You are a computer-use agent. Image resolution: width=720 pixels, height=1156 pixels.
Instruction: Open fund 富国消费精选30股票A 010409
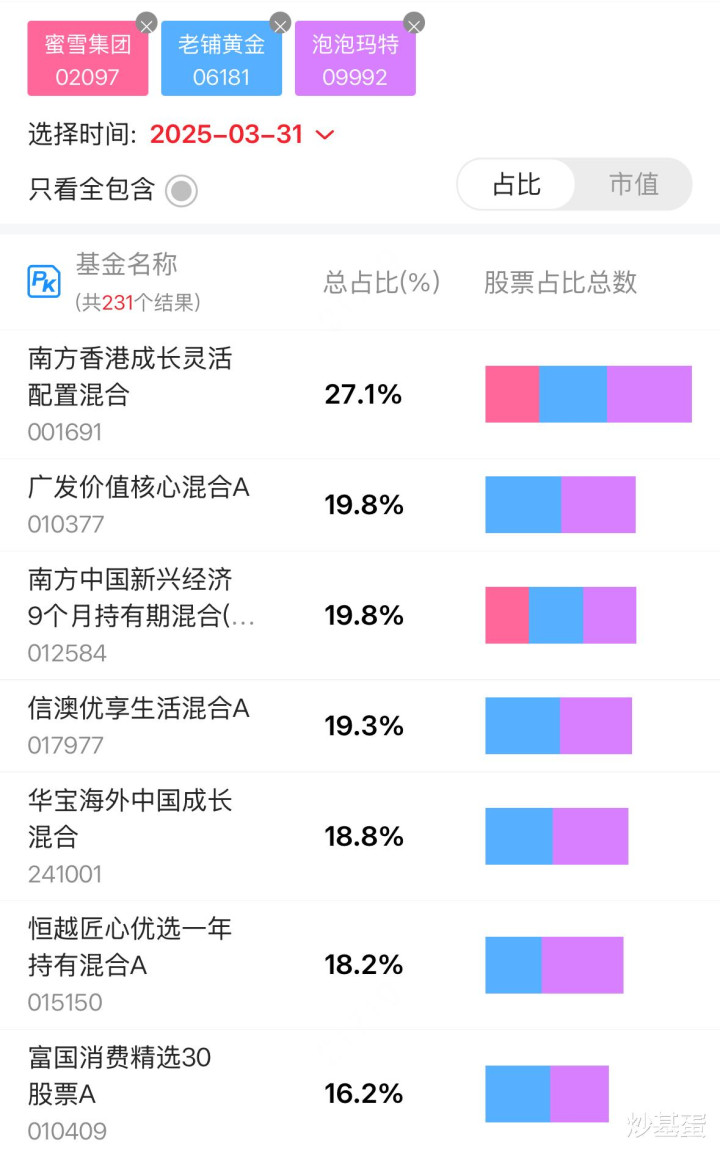coord(360,1093)
